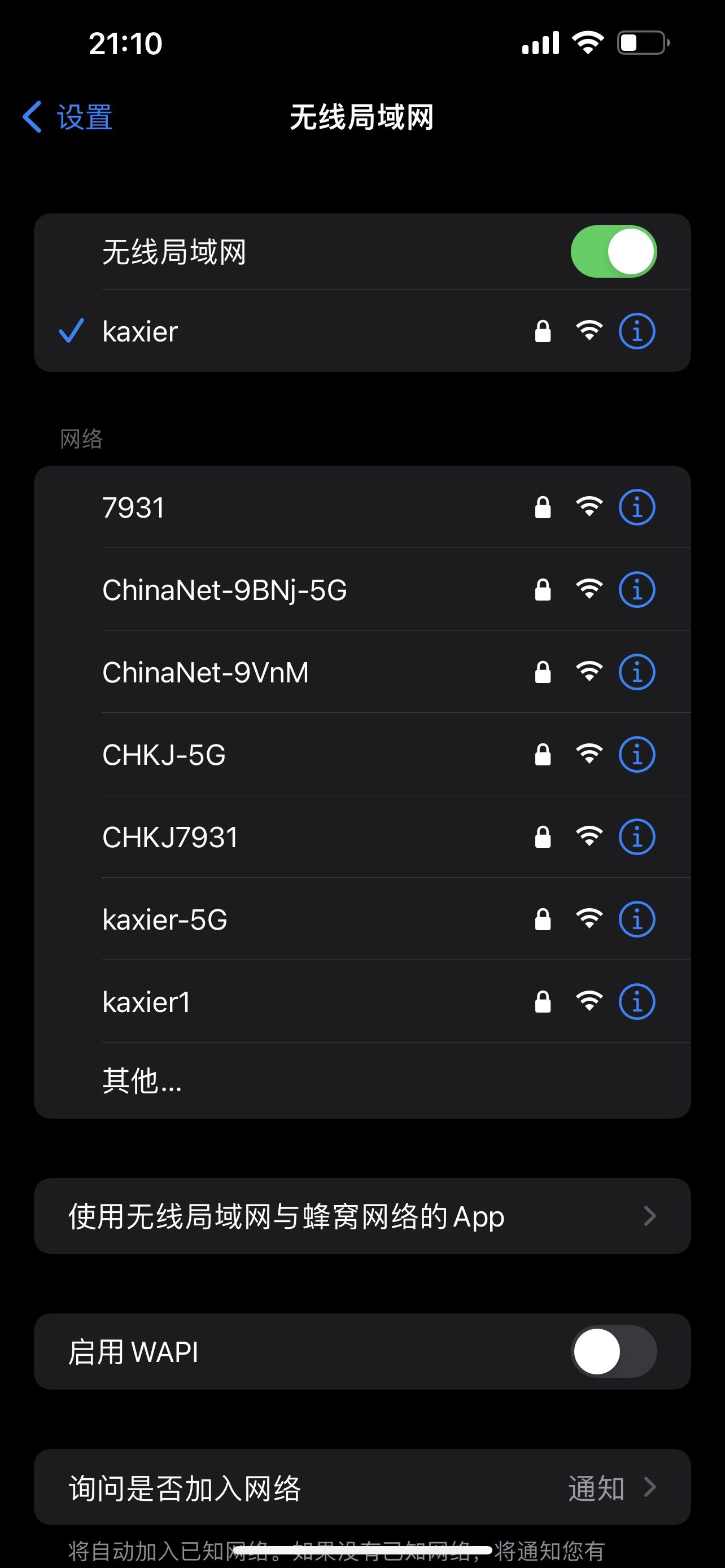View details icon for CHKJ7931
The height and width of the screenshot is (1568, 725).
tap(637, 836)
